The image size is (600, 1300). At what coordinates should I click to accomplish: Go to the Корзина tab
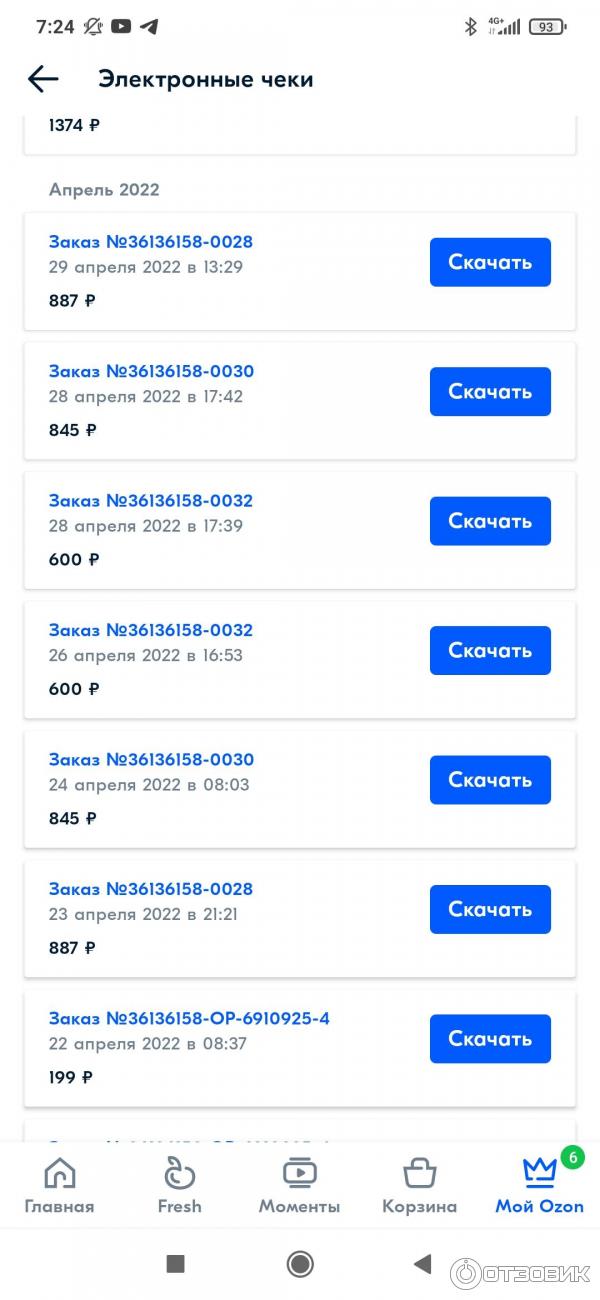coord(419,1186)
